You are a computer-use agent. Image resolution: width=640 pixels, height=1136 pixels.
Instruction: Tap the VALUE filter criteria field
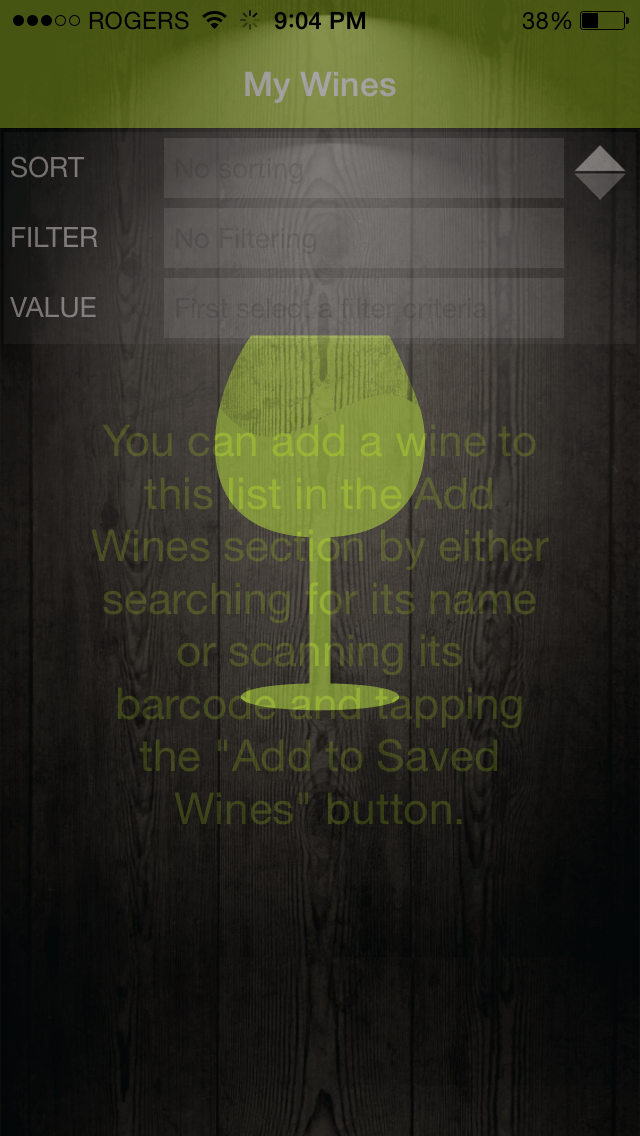coord(363,308)
